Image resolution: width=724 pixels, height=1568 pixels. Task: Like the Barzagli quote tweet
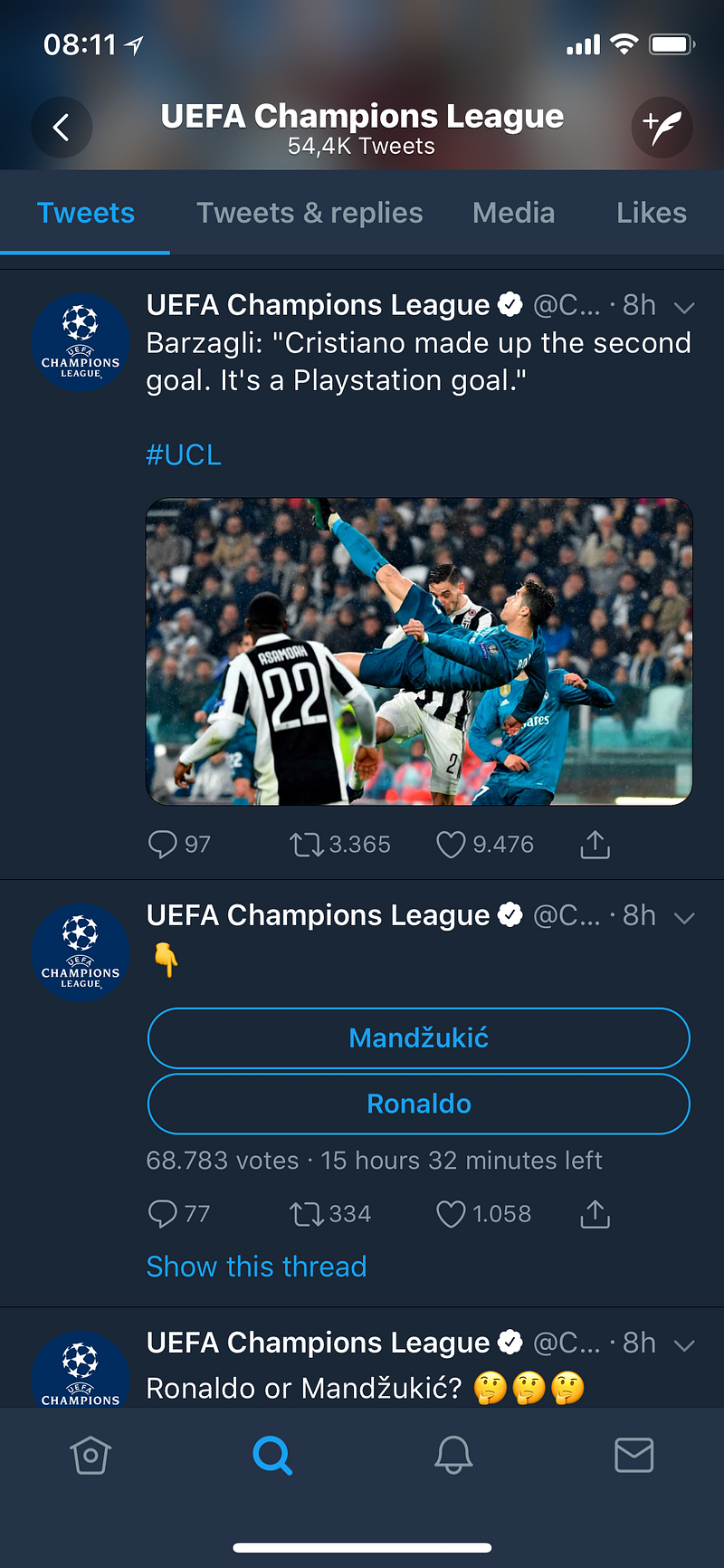pos(451,845)
